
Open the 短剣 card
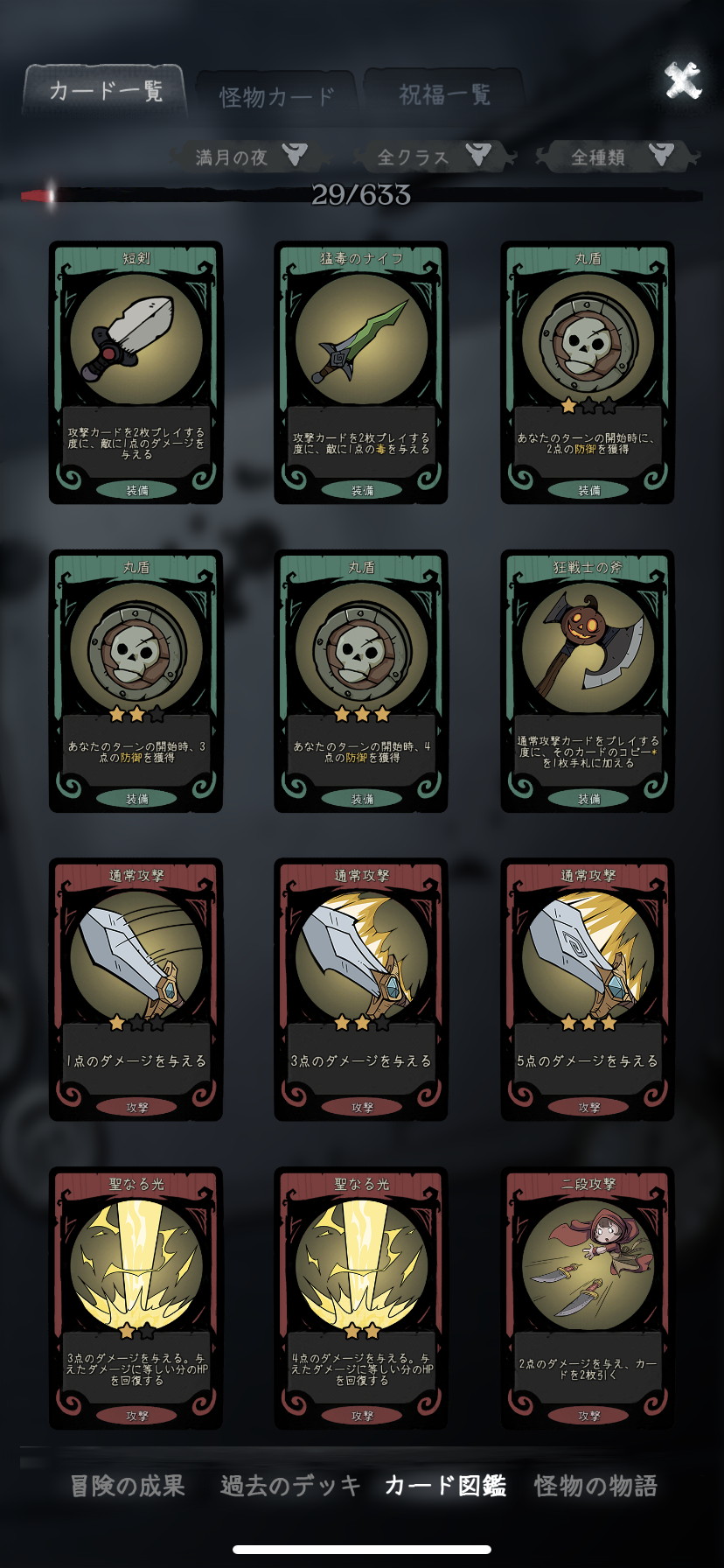(136, 373)
